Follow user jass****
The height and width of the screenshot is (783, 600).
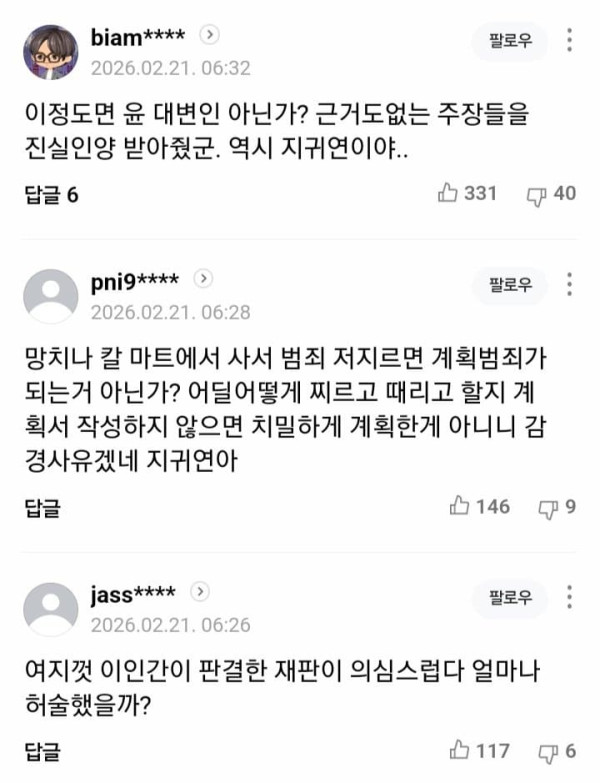pyautogui.click(x=511, y=598)
